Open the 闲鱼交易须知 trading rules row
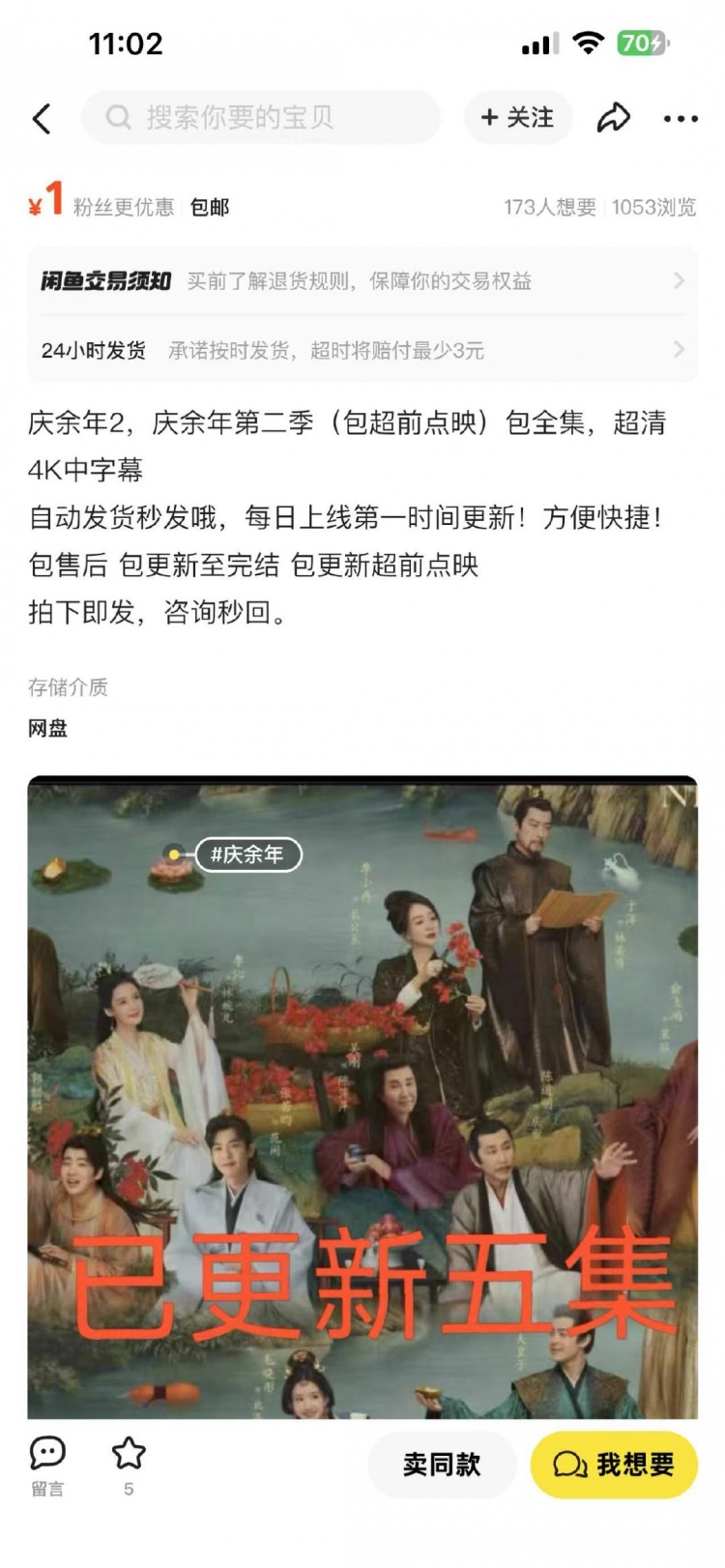The image size is (725, 1568). coord(362,280)
